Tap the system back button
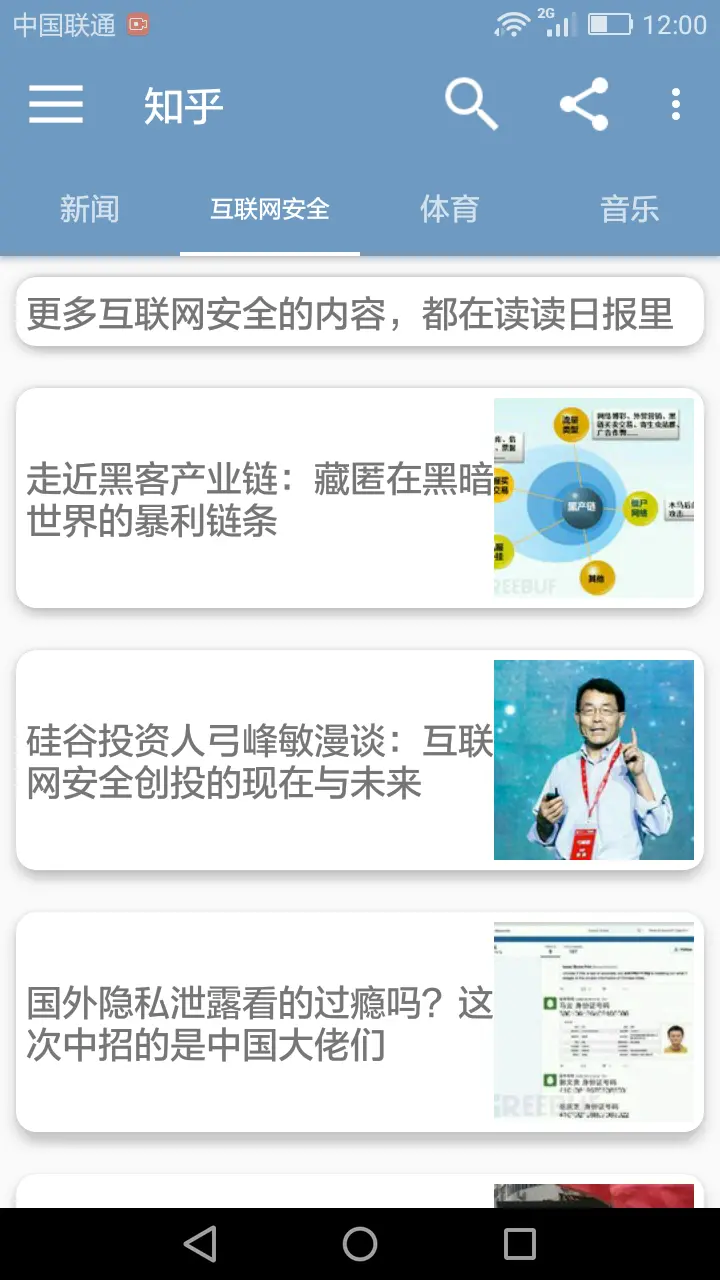Screen dimensions: 720x1280 (200, 1244)
